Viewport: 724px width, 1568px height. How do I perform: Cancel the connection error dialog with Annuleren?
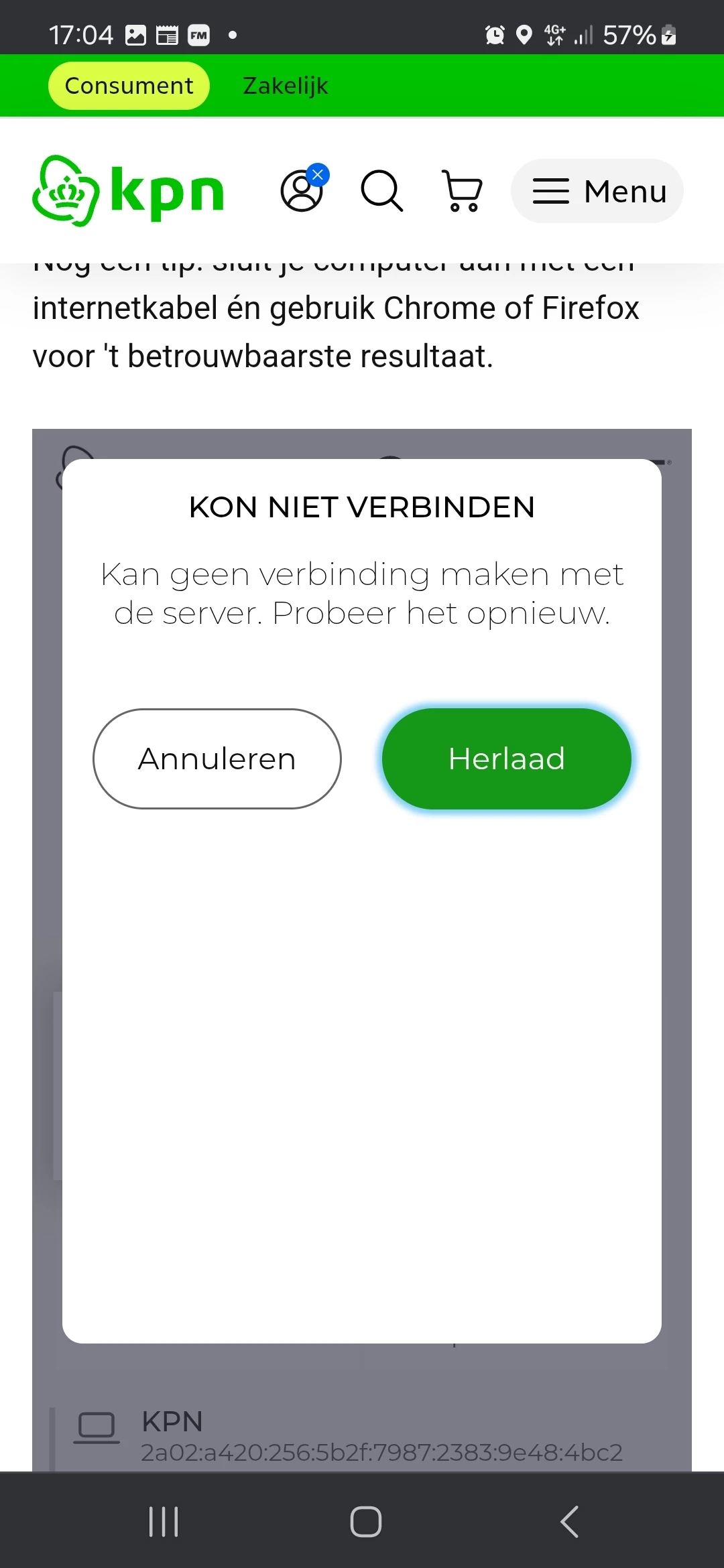tap(217, 759)
